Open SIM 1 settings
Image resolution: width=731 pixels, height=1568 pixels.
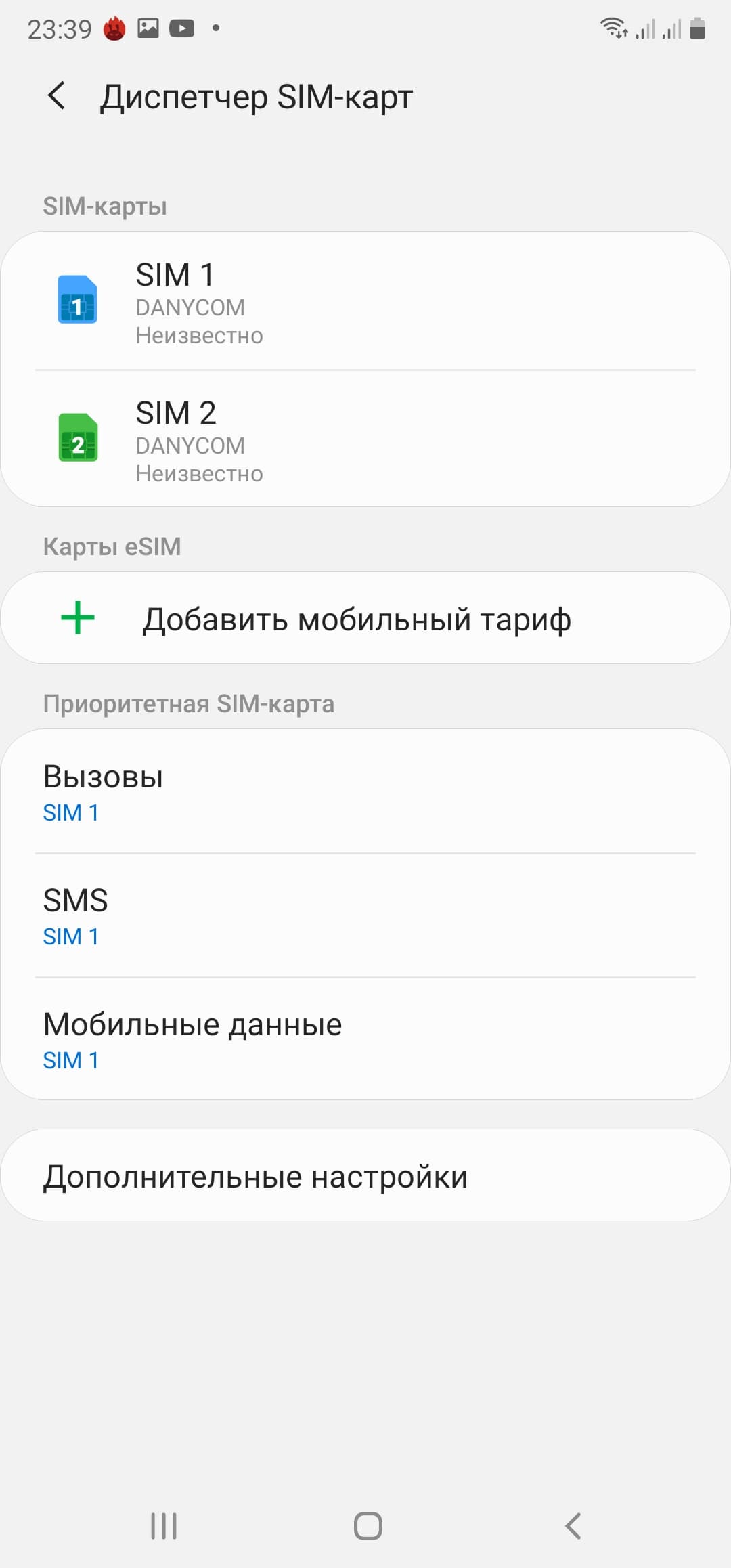point(365,302)
